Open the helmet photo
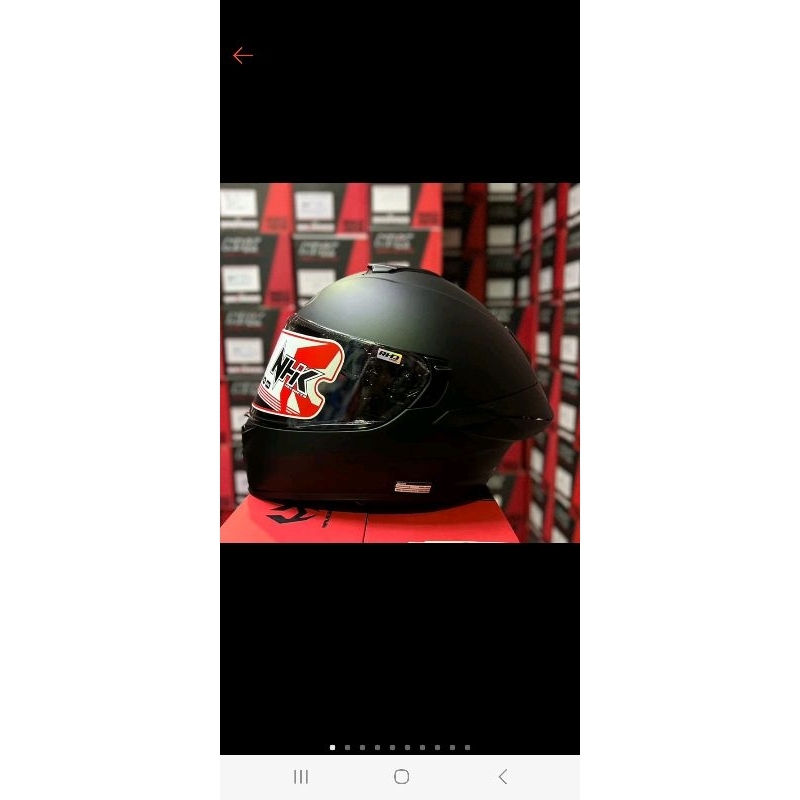The width and height of the screenshot is (800, 800). [400, 362]
